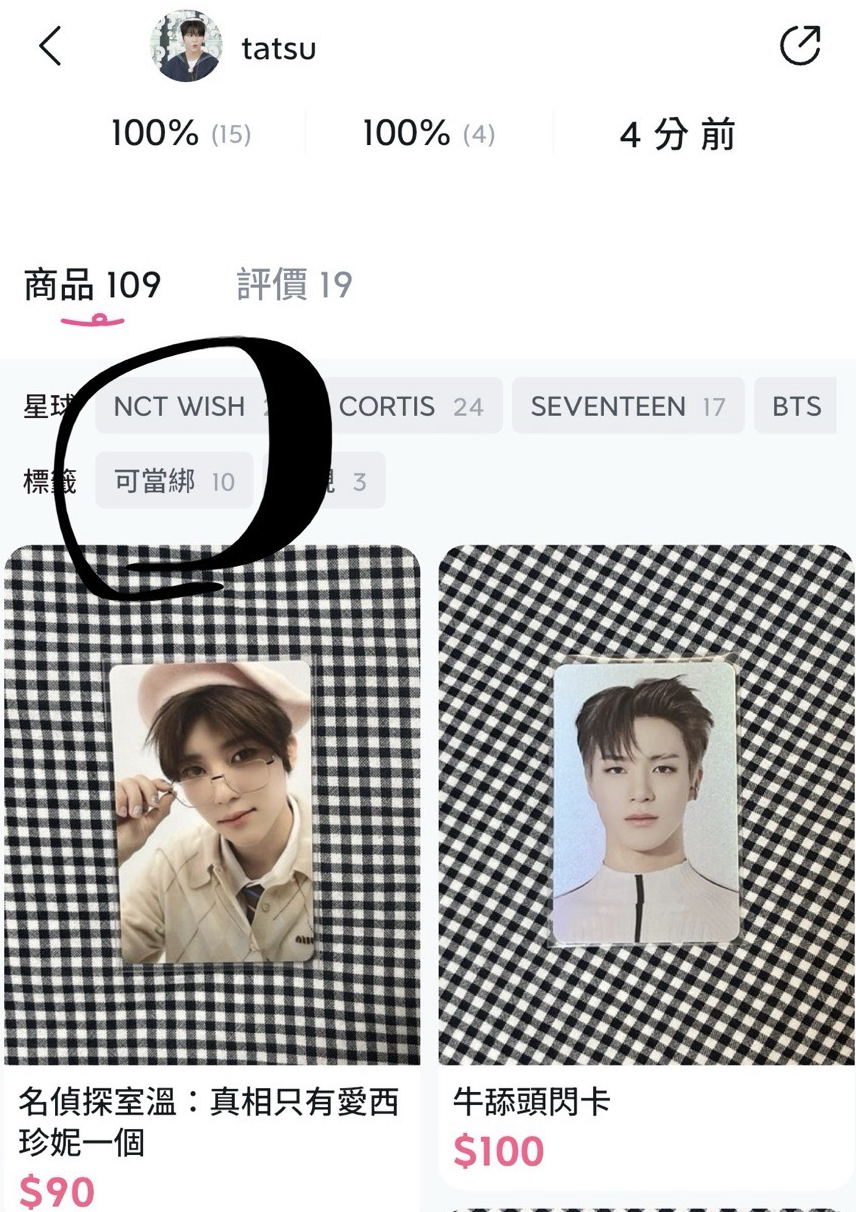Image resolution: width=856 pixels, height=1212 pixels.
Task: Open tatsu's profile avatar
Action: pos(186,47)
